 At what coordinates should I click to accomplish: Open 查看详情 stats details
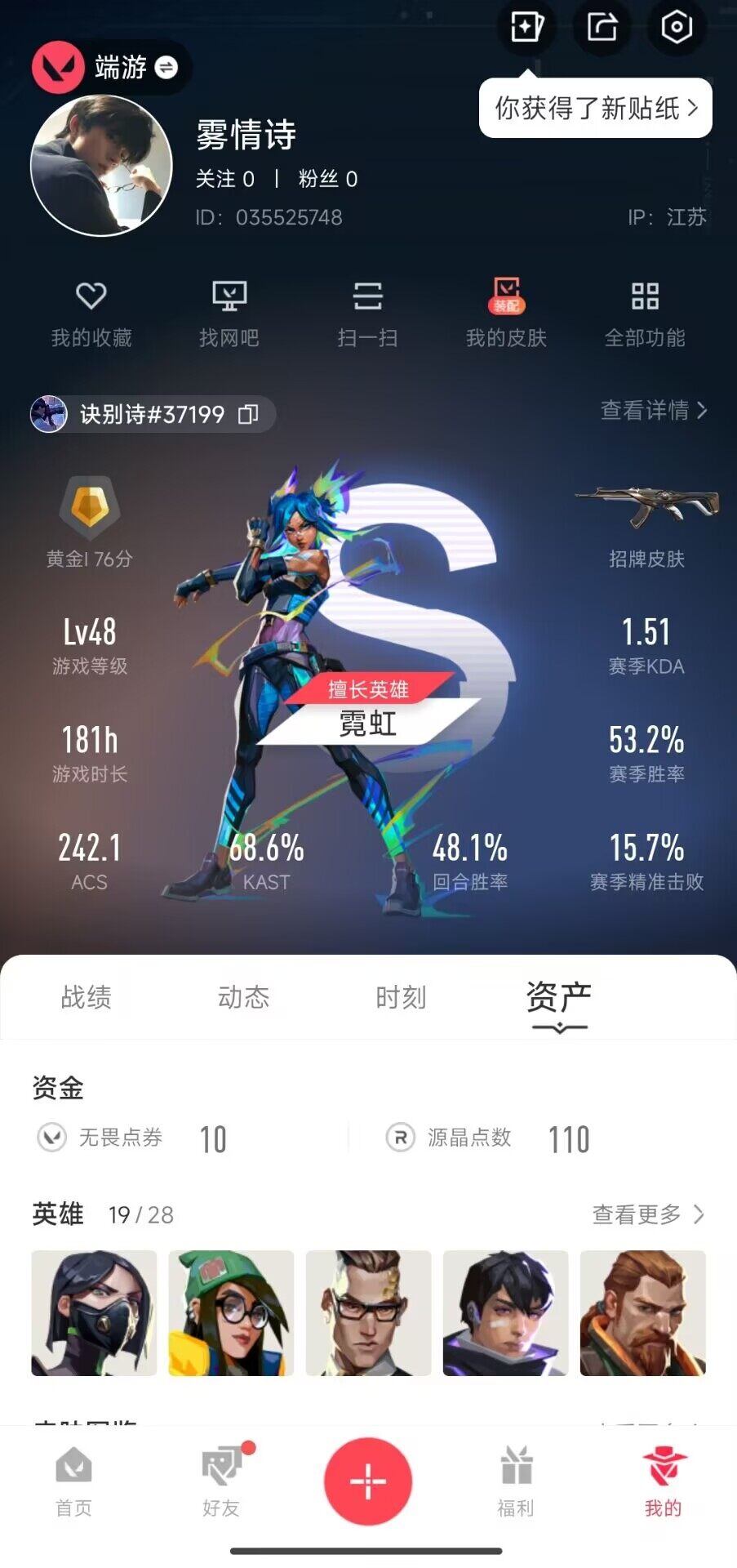click(653, 410)
